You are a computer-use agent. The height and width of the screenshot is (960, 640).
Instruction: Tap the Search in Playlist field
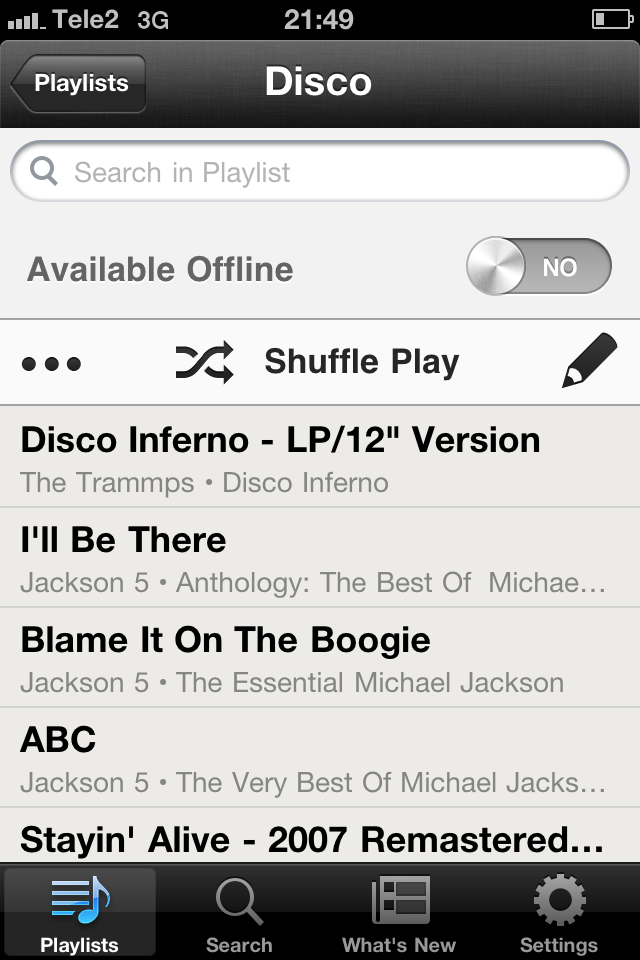[320, 172]
